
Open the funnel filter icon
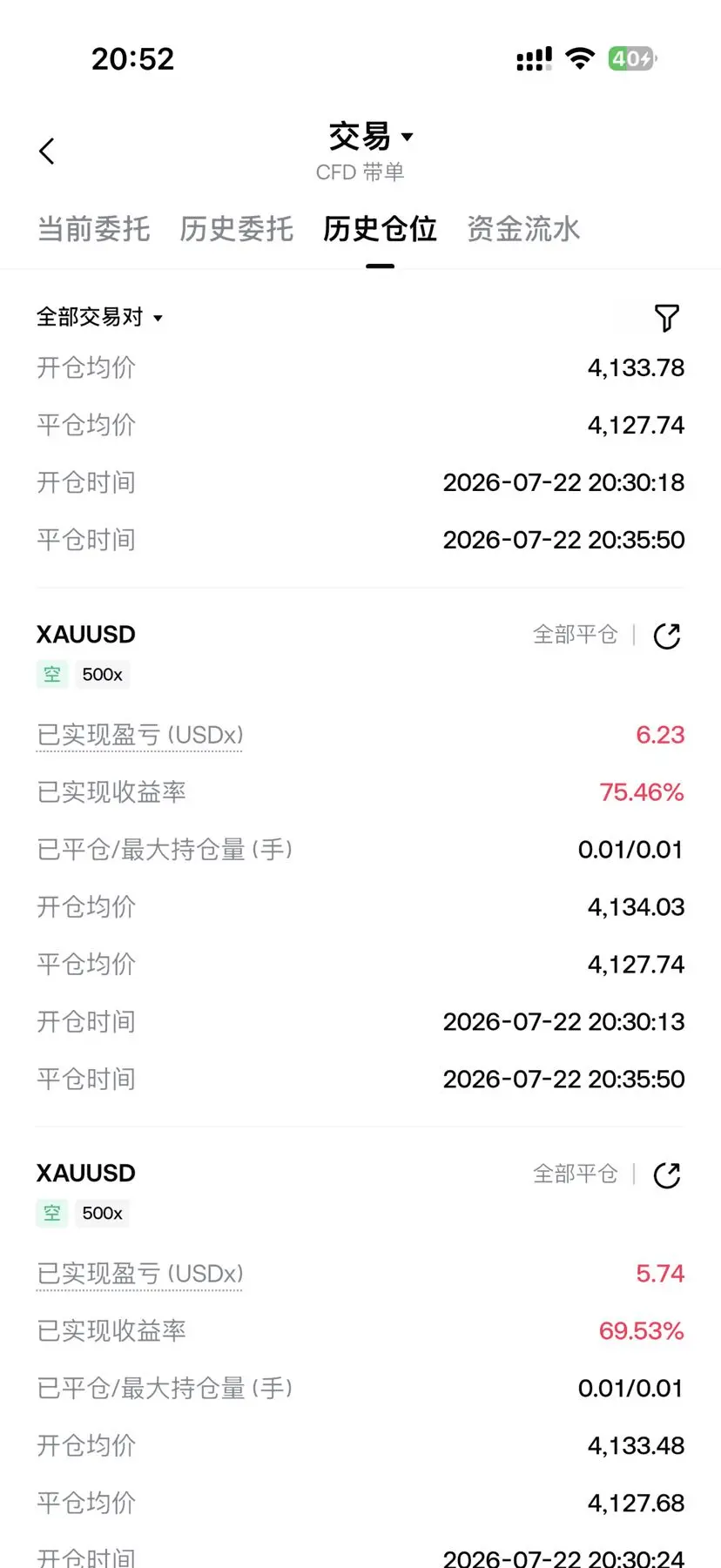click(667, 318)
